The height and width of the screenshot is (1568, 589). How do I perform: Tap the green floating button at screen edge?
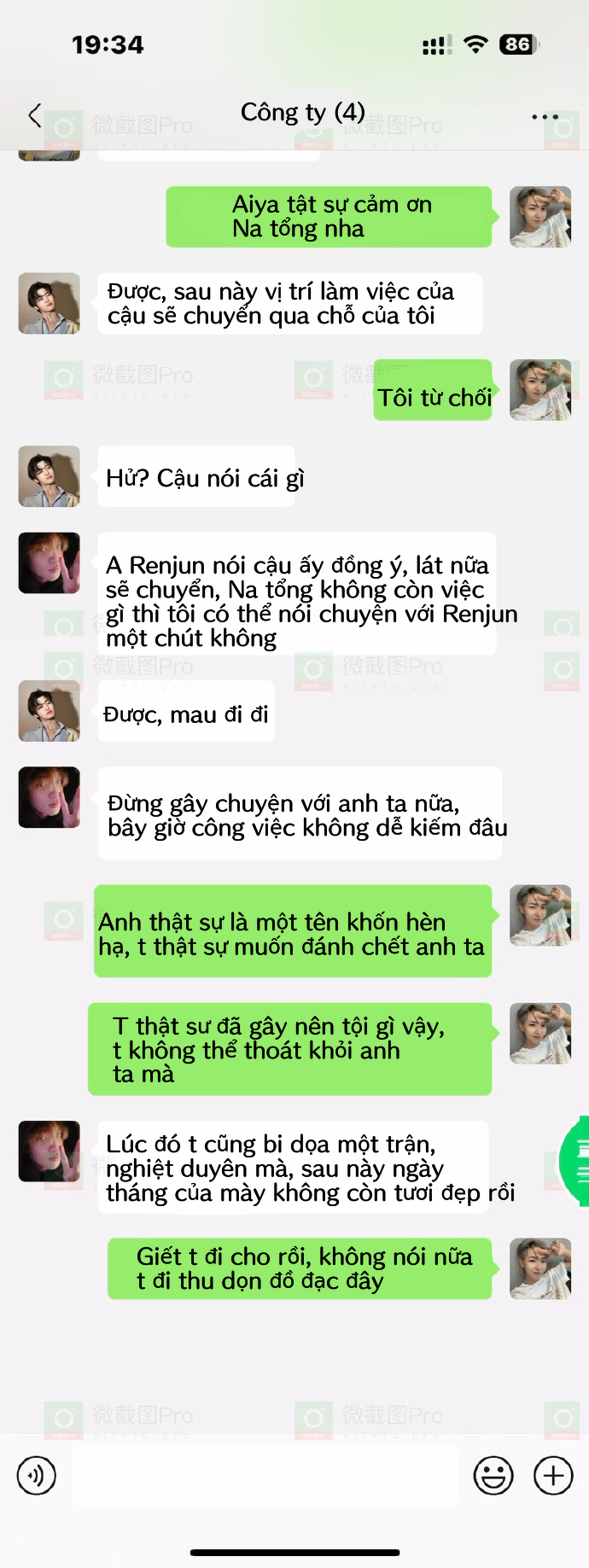pyautogui.click(x=576, y=1161)
